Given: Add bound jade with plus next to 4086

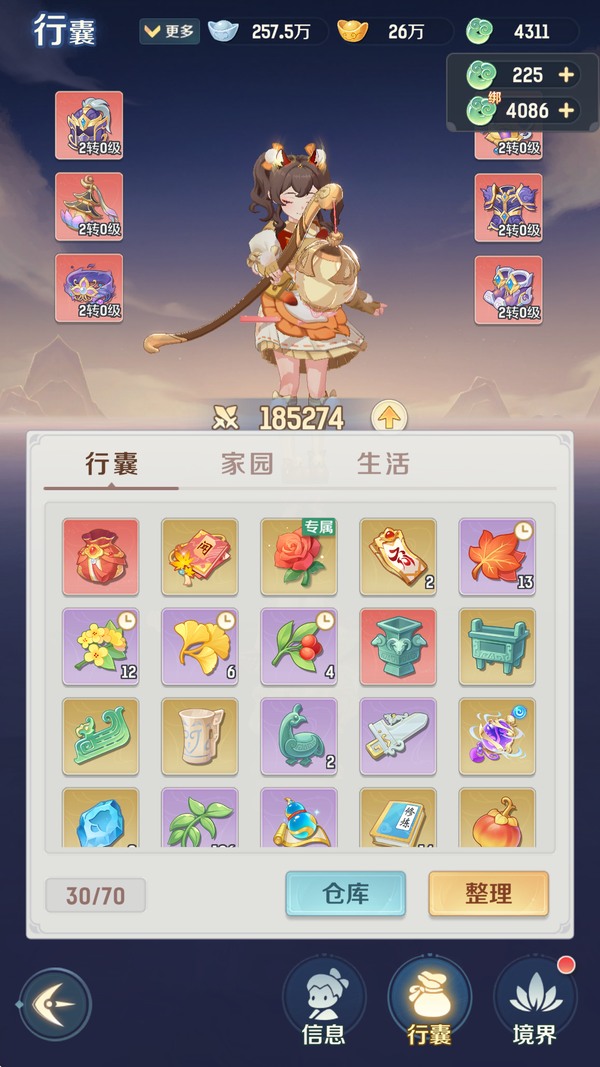Looking at the screenshot, I should coord(566,110).
